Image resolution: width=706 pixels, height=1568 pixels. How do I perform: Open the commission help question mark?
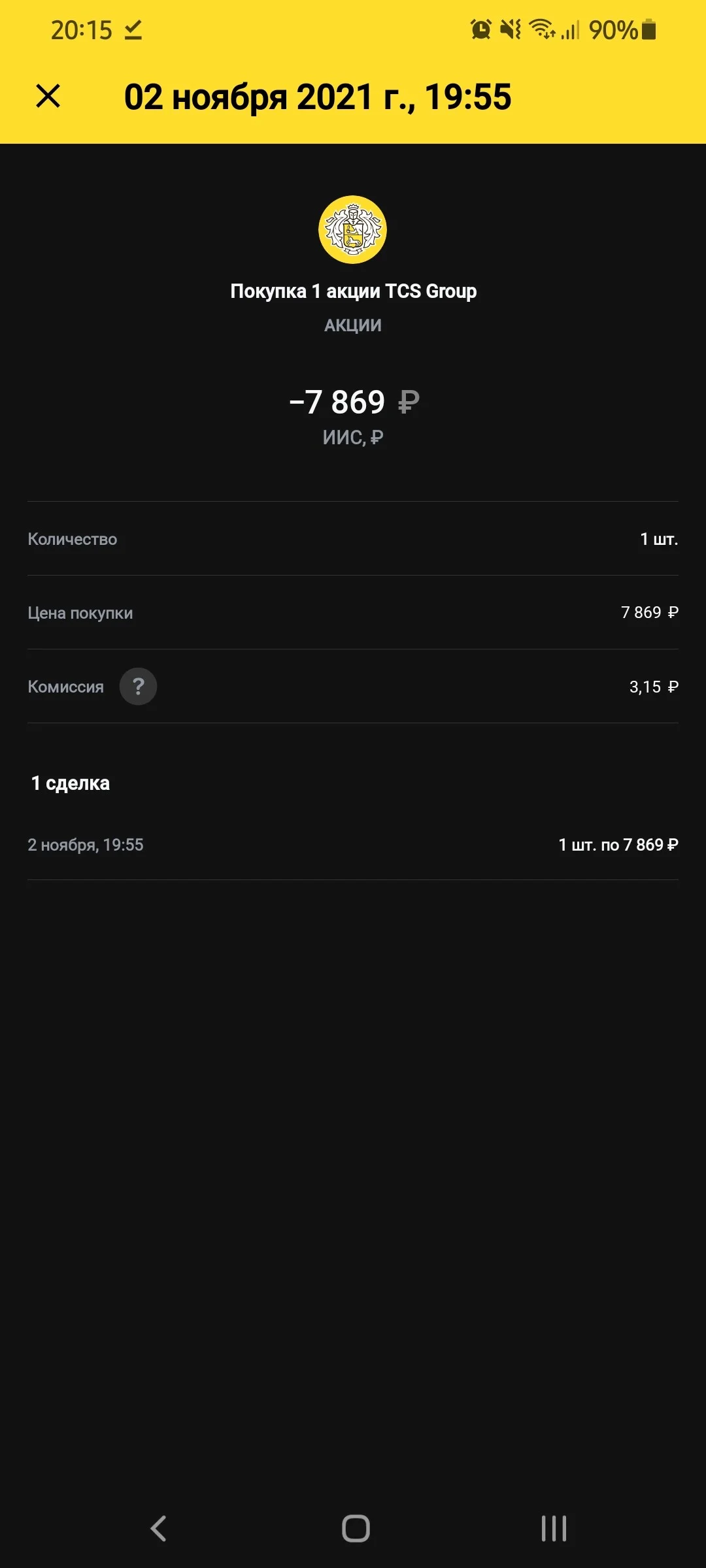138,686
